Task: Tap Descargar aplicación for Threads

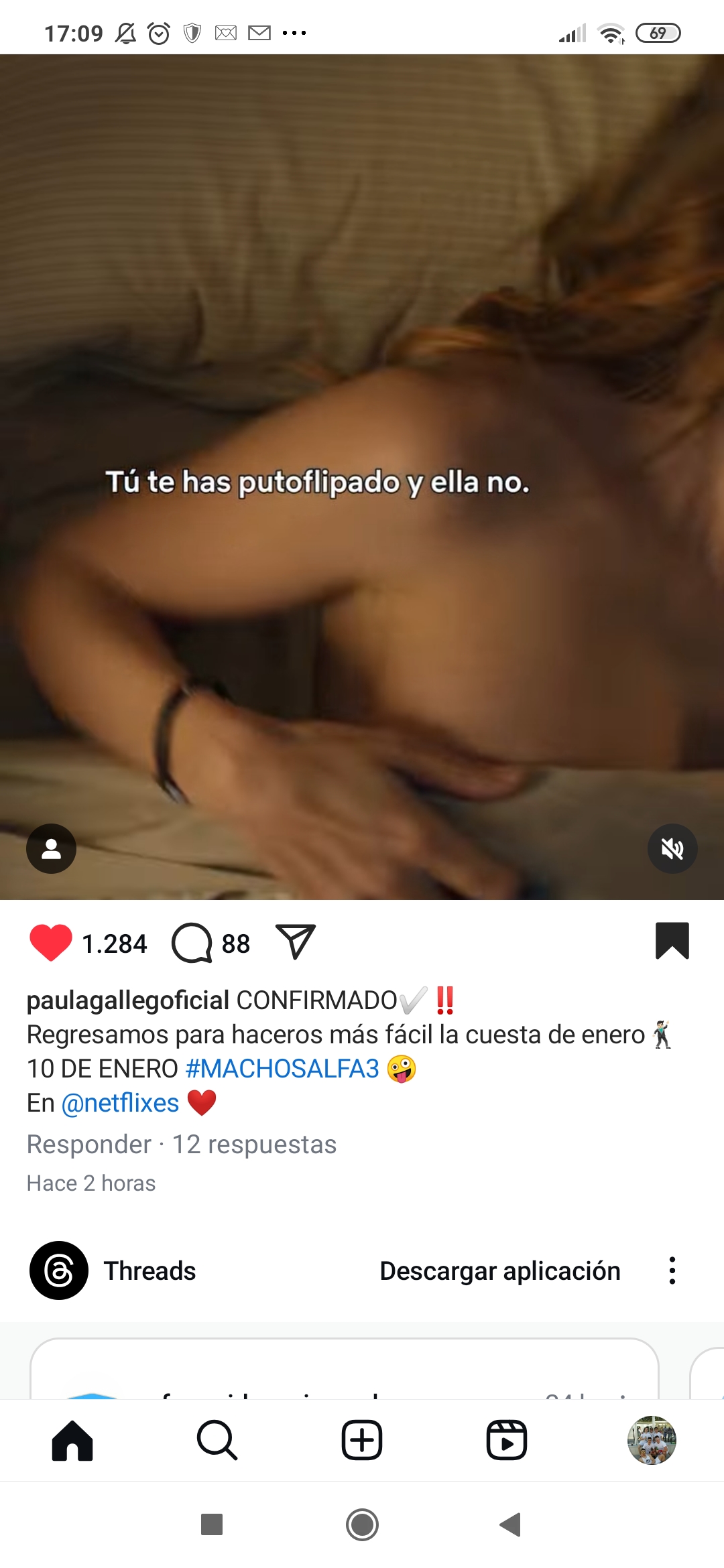Action: (500, 1271)
